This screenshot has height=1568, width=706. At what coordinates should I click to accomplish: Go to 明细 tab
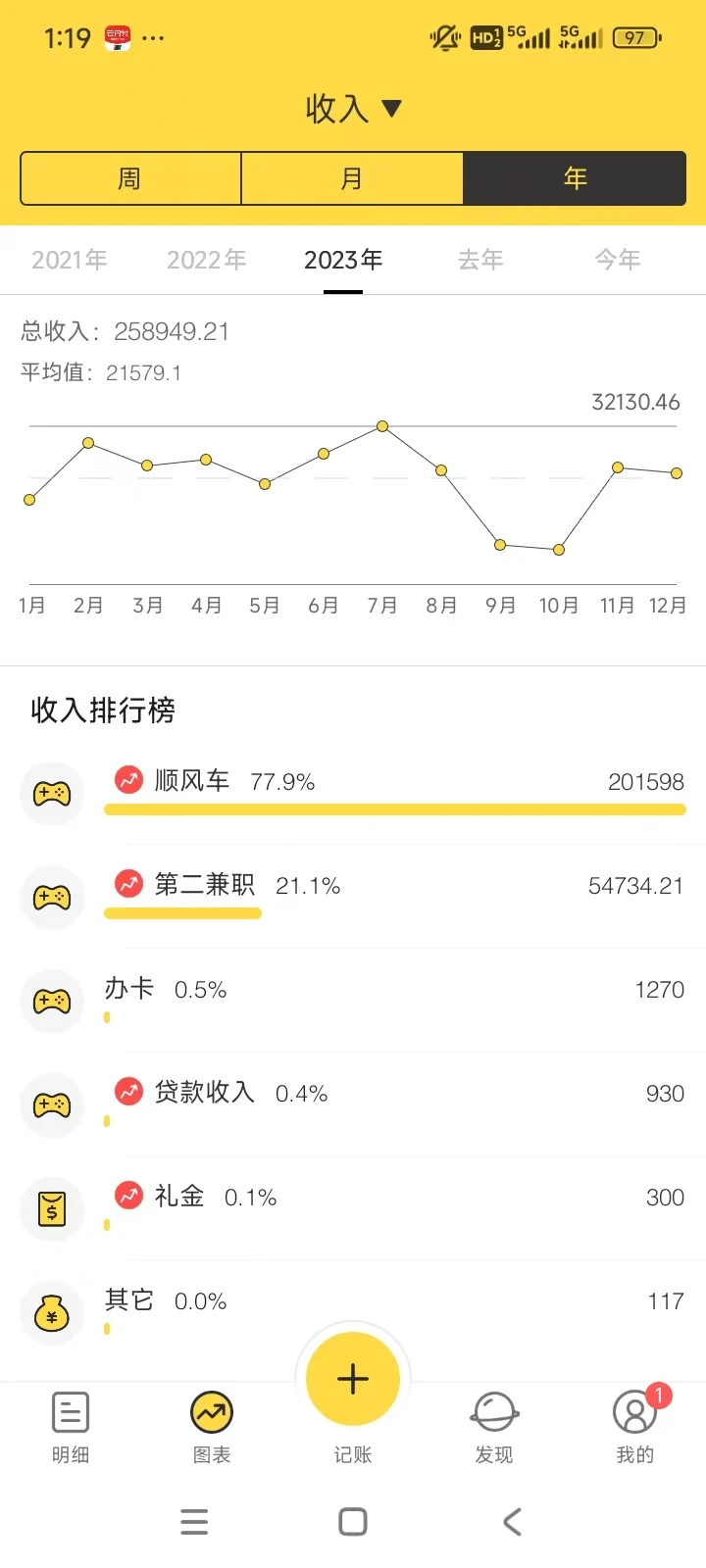[71, 1427]
